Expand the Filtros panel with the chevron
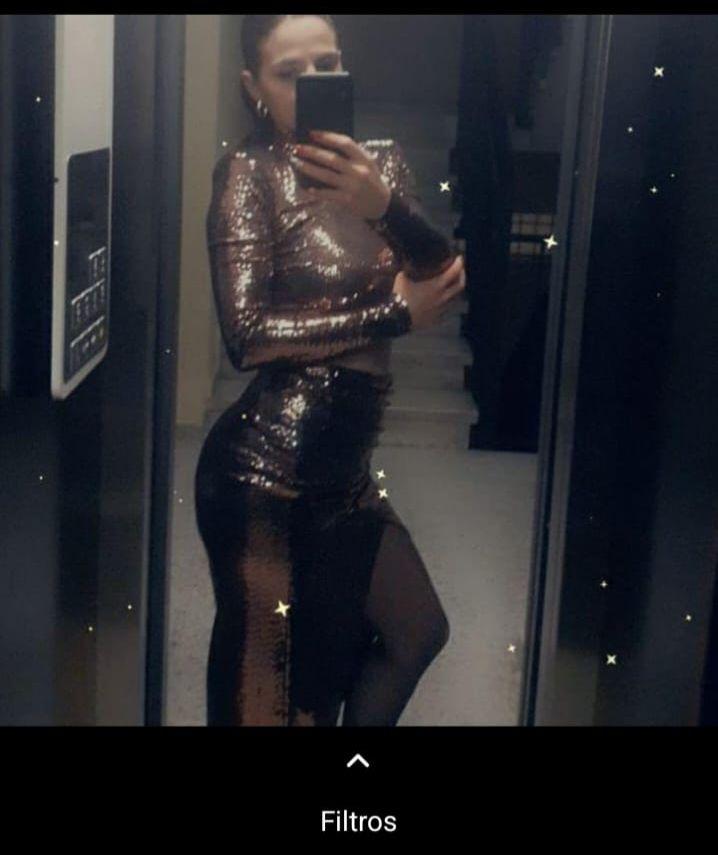This screenshot has height=855, width=718. click(x=358, y=761)
